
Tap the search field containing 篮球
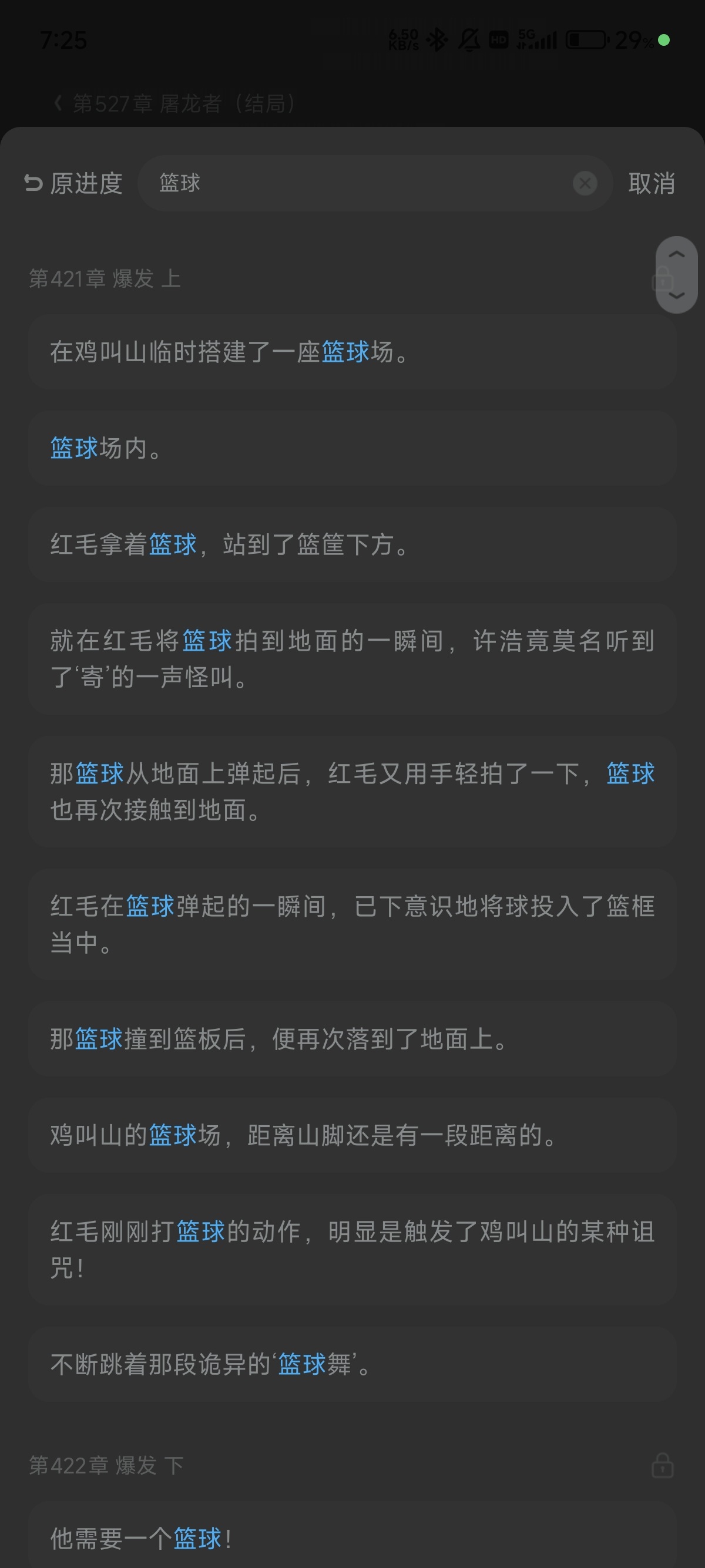click(353, 183)
